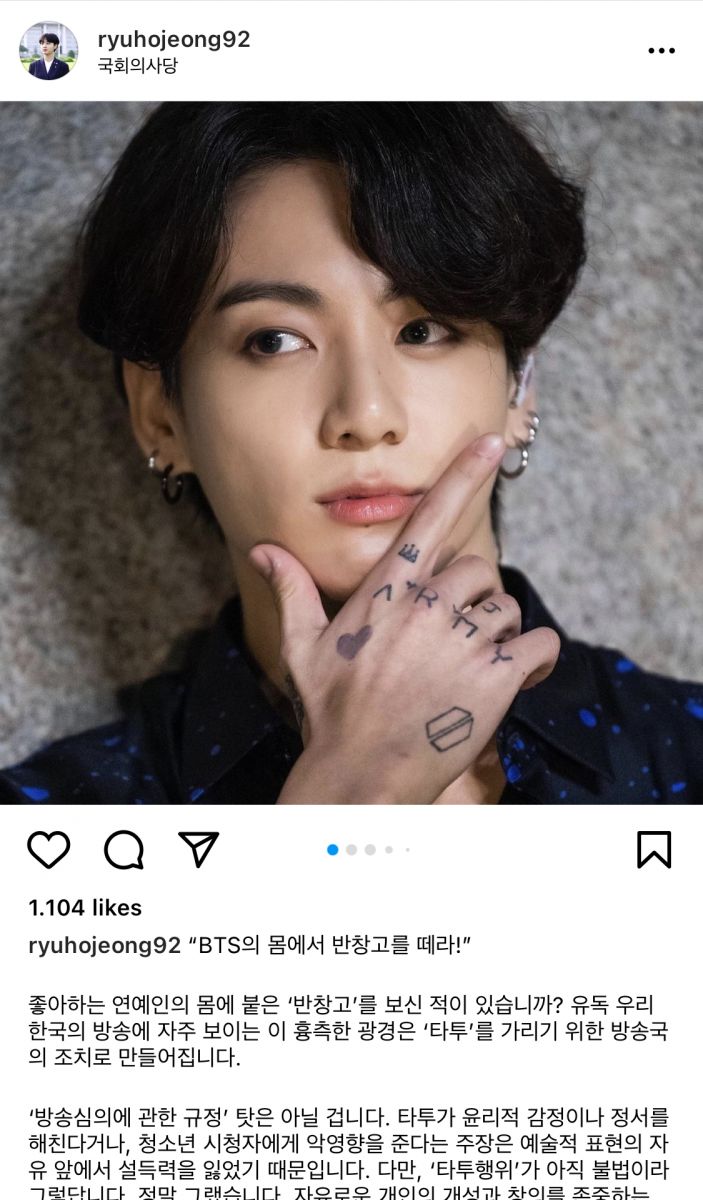The width and height of the screenshot is (703, 1200).
Task: Tap the post photo in the carousel
Action: (x=351, y=452)
